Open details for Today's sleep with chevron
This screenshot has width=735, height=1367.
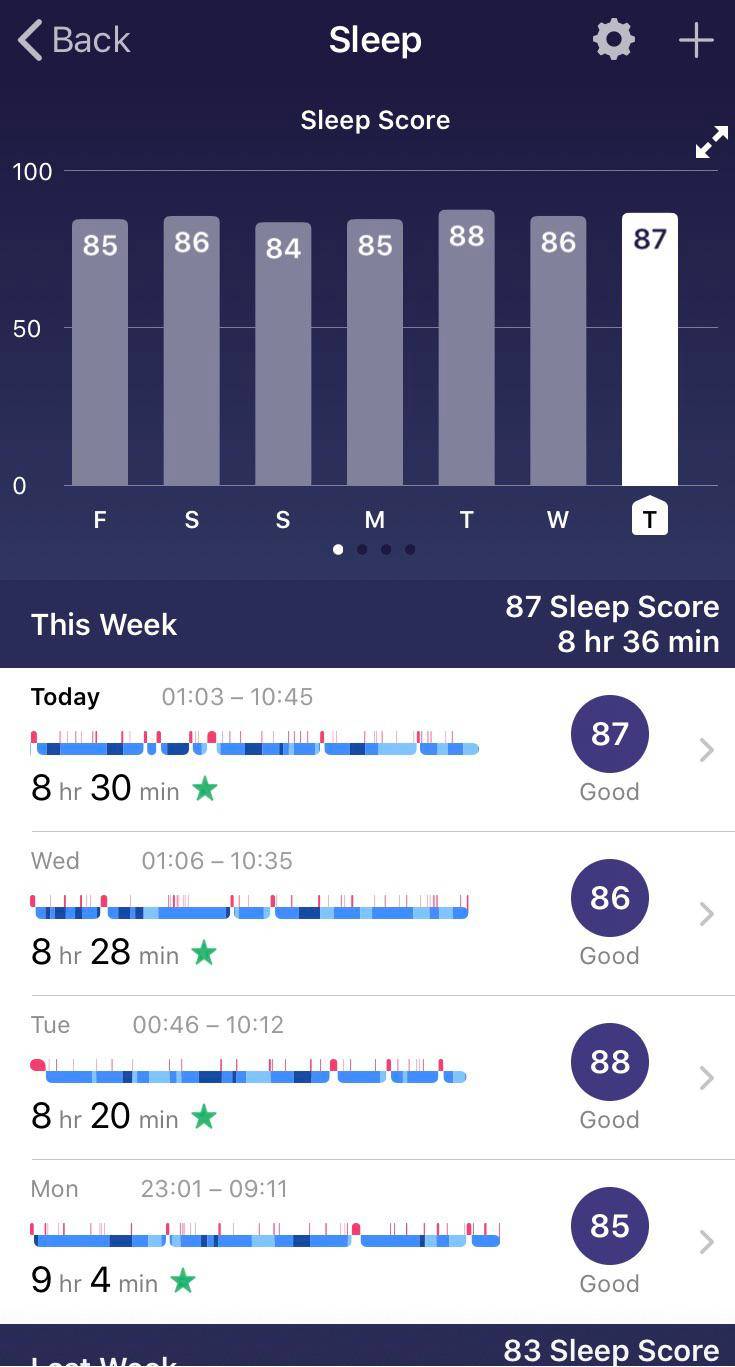pos(705,750)
